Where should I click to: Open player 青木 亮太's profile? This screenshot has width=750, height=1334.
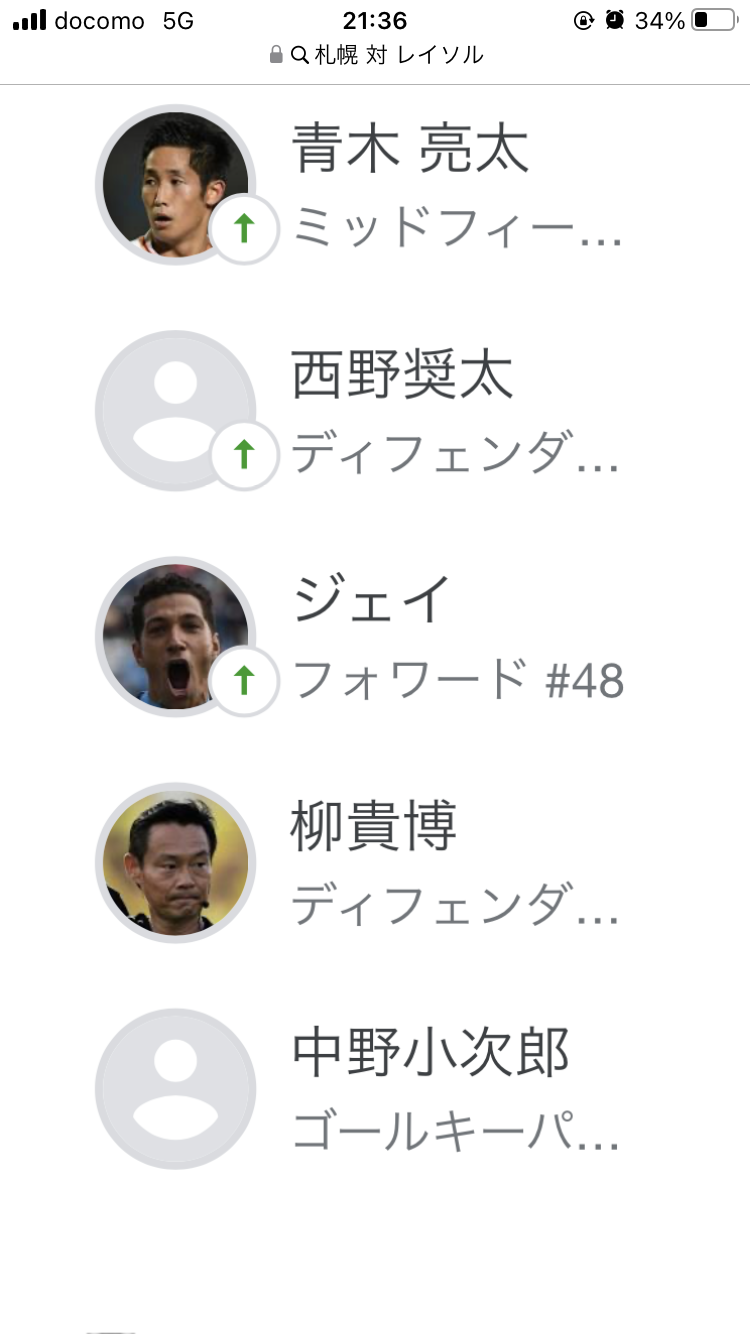point(375,184)
